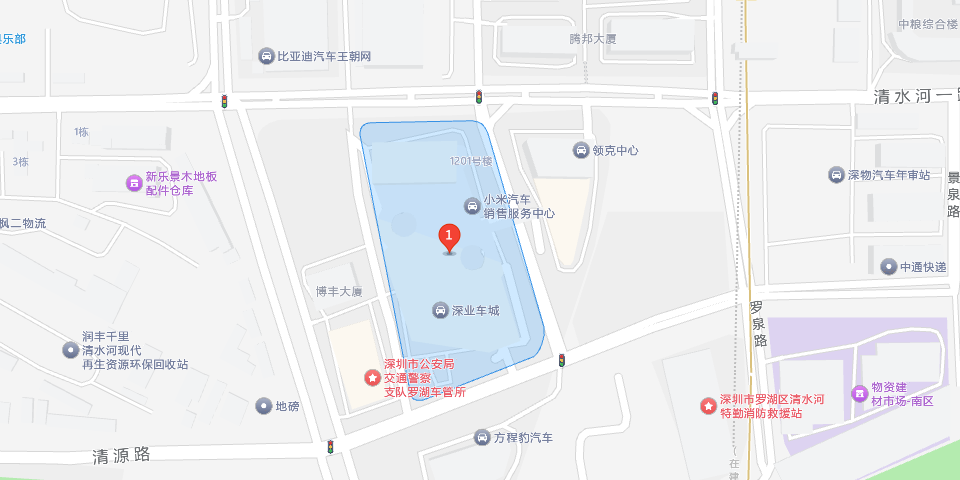
Task: Tap the 新乐景木地板配件仓库 shop marker
Action: tap(133, 182)
